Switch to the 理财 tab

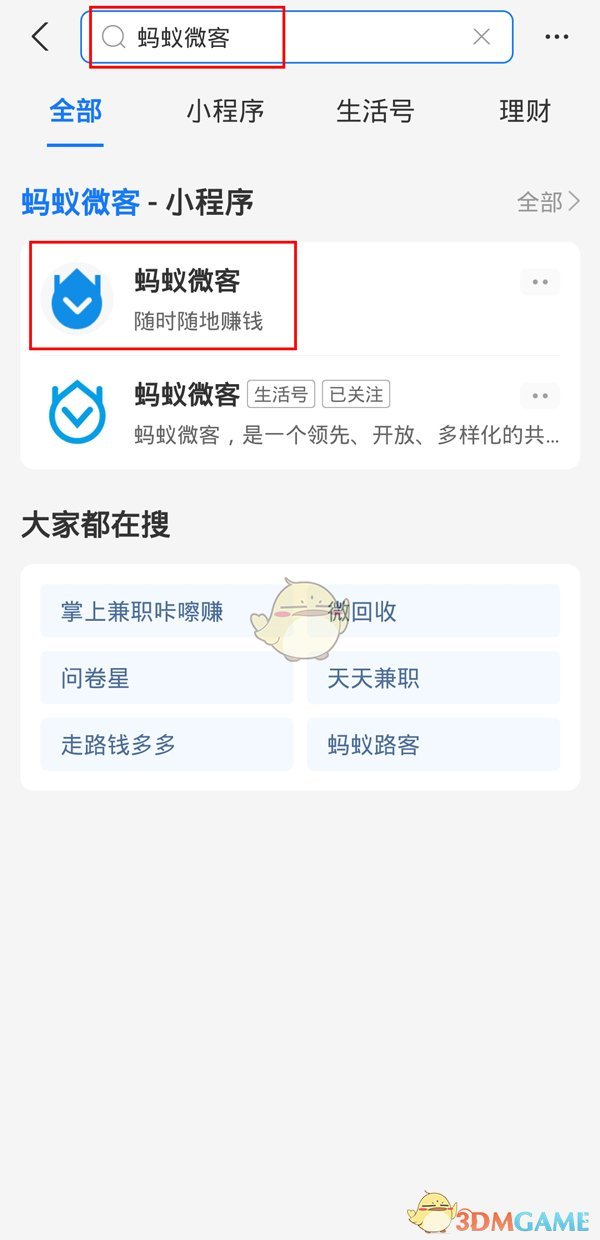[x=525, y=111]
